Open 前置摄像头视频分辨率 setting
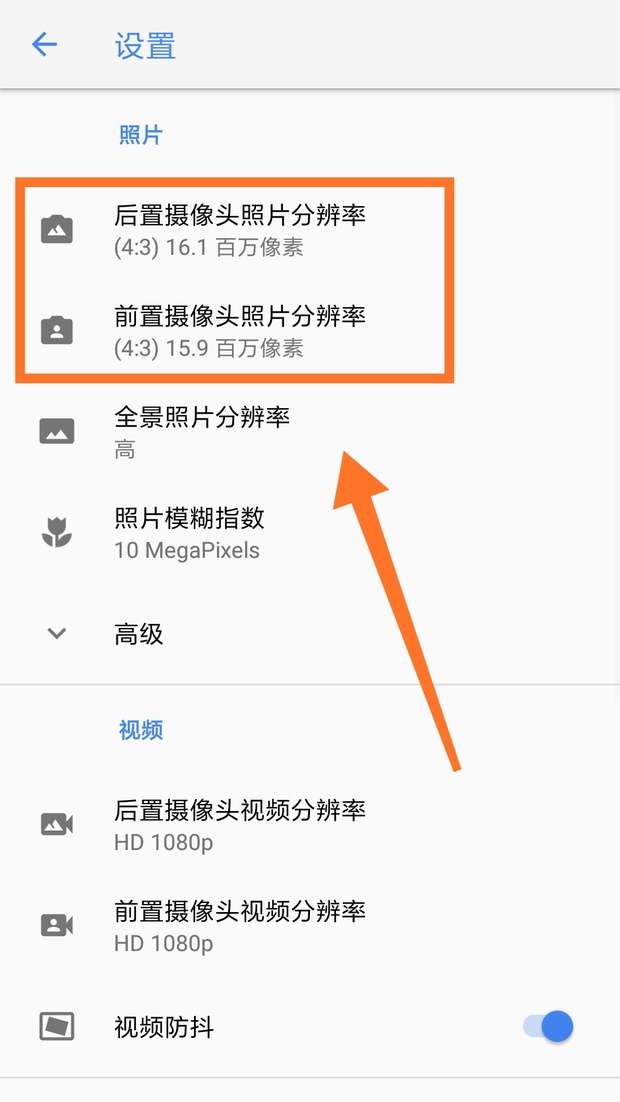Viewport: 620px width, 1102px height. [x=240, y=926]
